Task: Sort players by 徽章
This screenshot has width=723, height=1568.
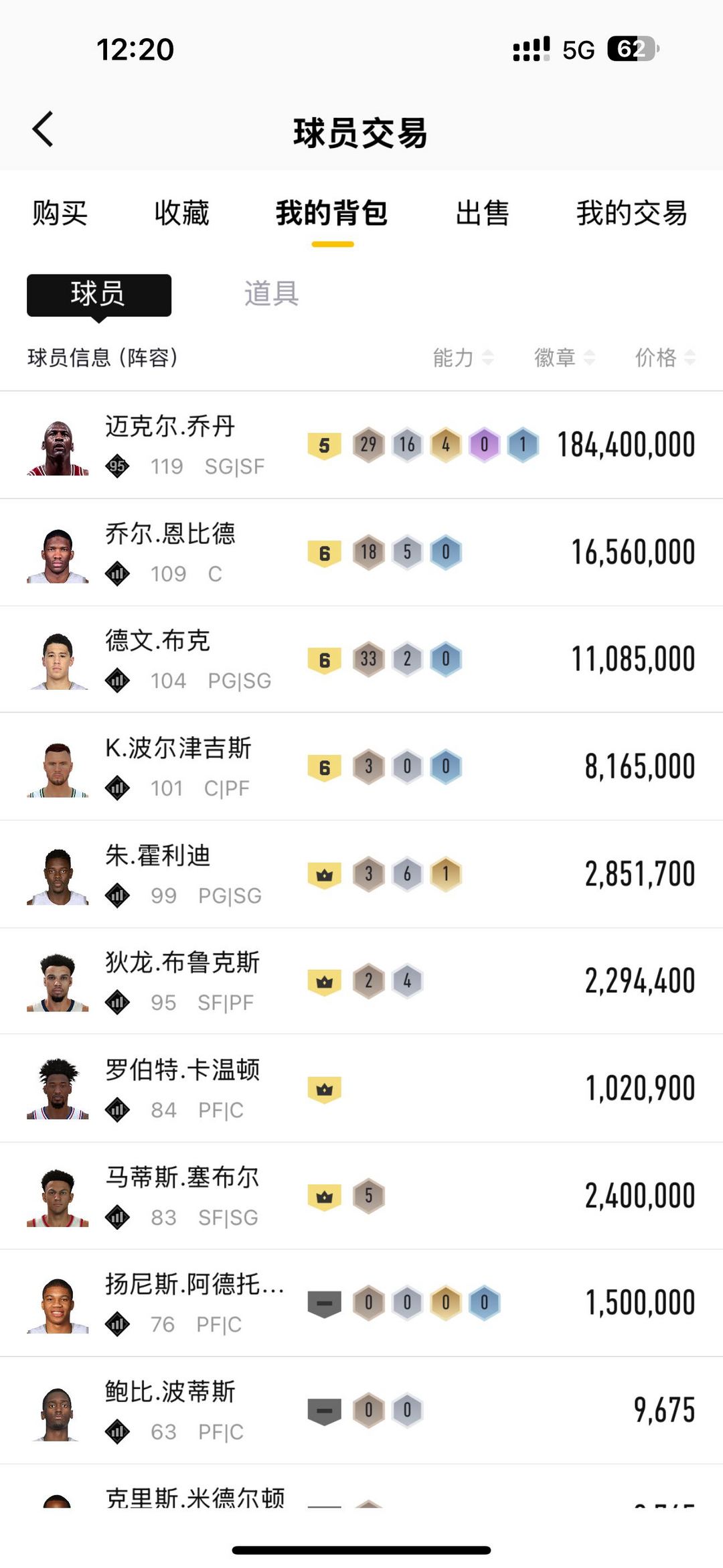Action: click(564, 358)
